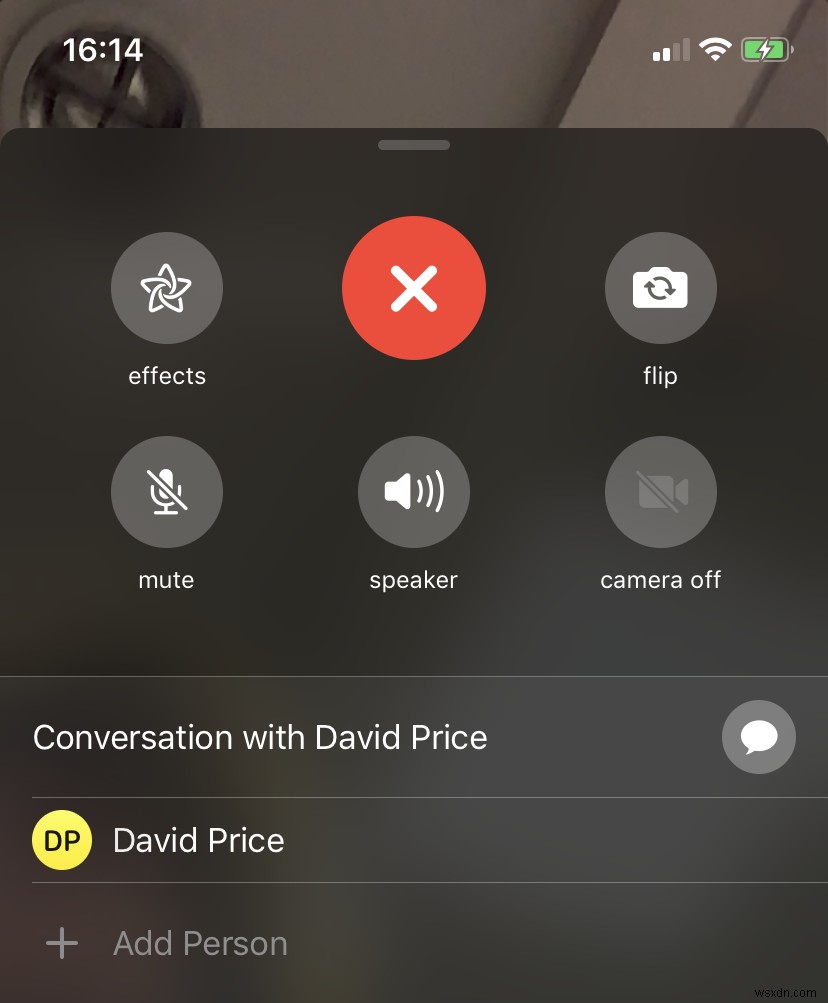Tap the grabber handle to expand the sheet

pyautogui.click(x=413, y=145)
